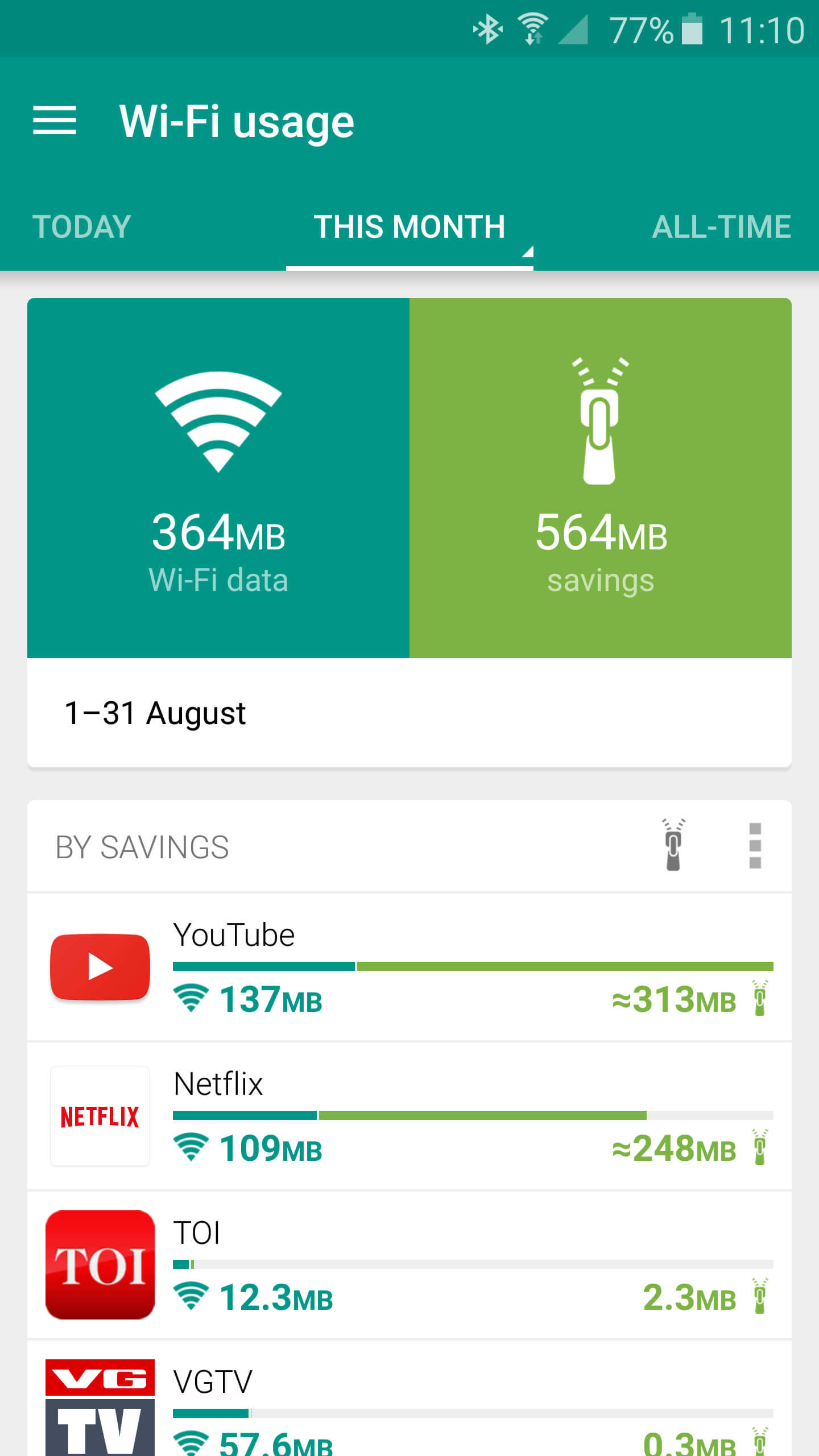The image size is (819, 1456).
Task: Switch to the All-Time tab
Action: (721, 227)
